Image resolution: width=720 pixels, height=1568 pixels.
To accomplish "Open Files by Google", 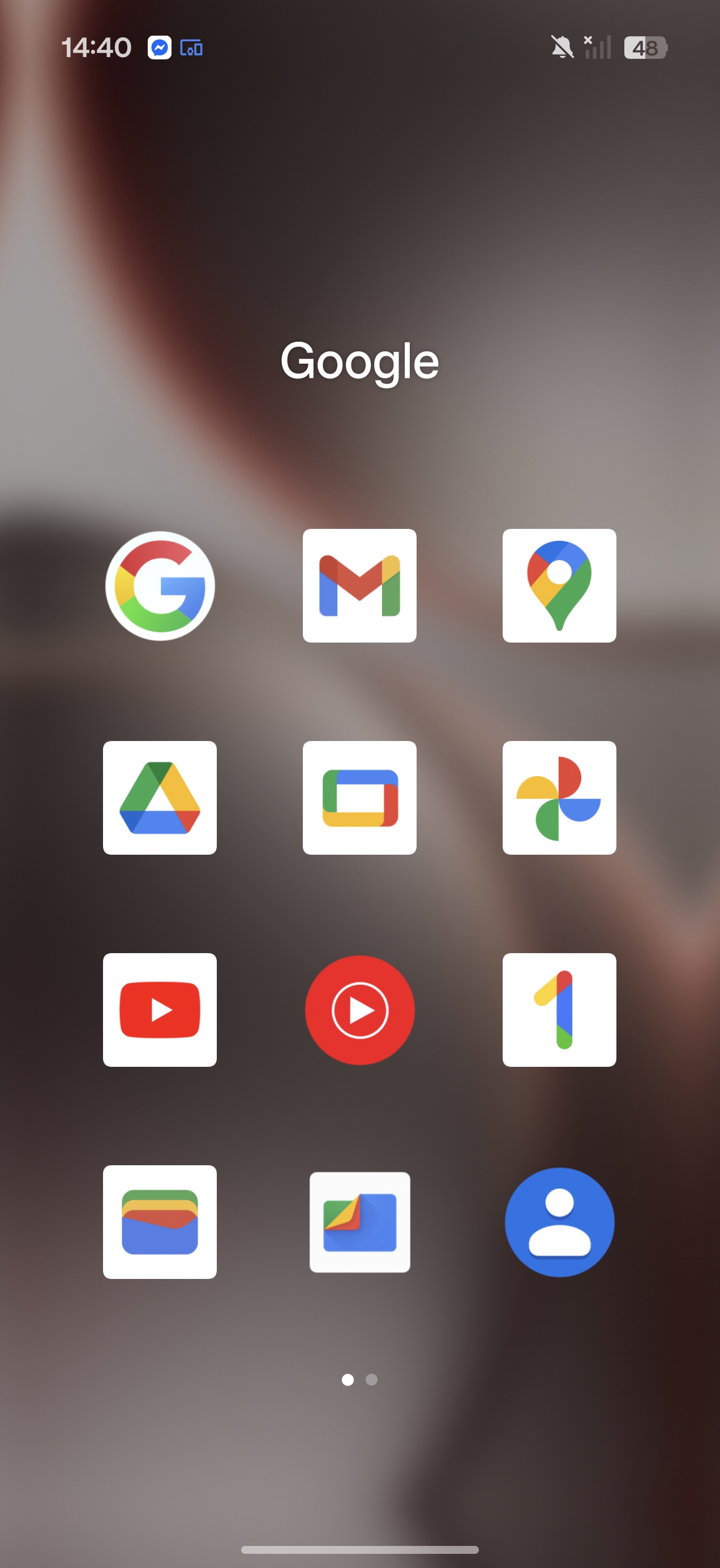I will pos(359,1222).
